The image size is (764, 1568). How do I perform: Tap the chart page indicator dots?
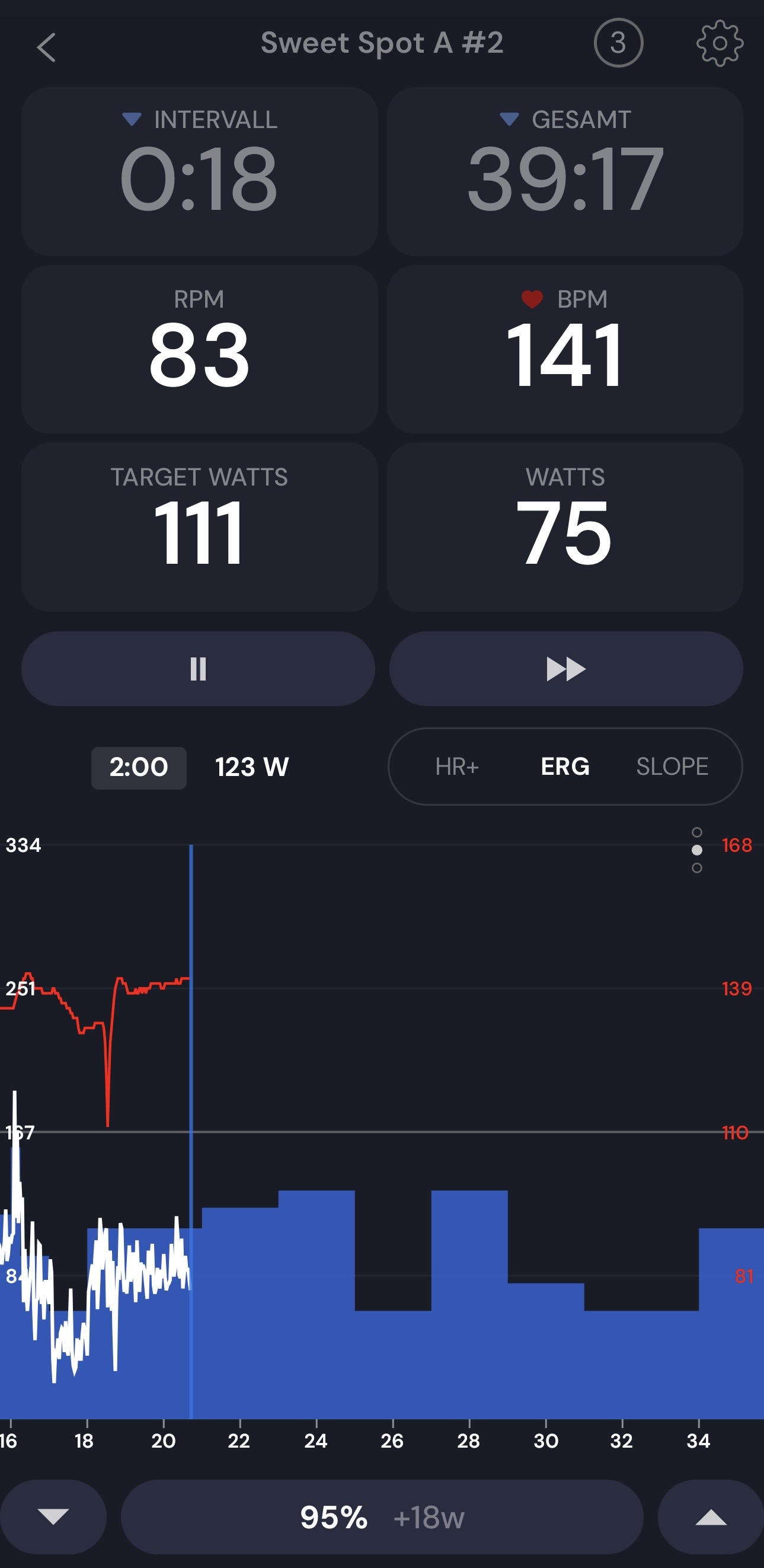pos(697,850)
